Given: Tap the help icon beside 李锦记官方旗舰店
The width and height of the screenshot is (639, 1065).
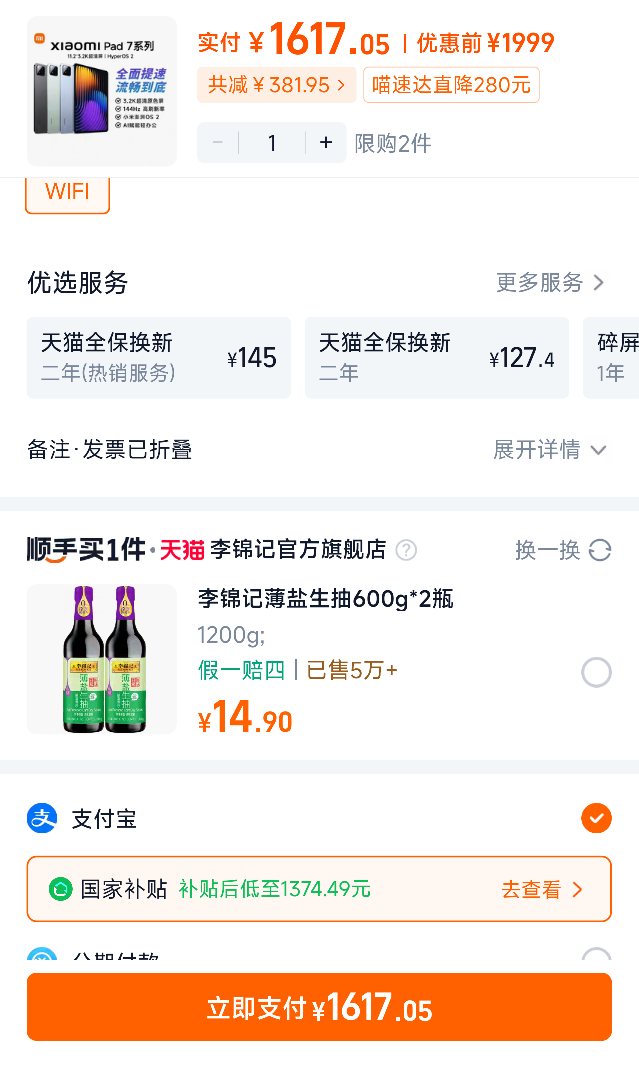Looking at the screenshot, I should (x=406, y=549).
